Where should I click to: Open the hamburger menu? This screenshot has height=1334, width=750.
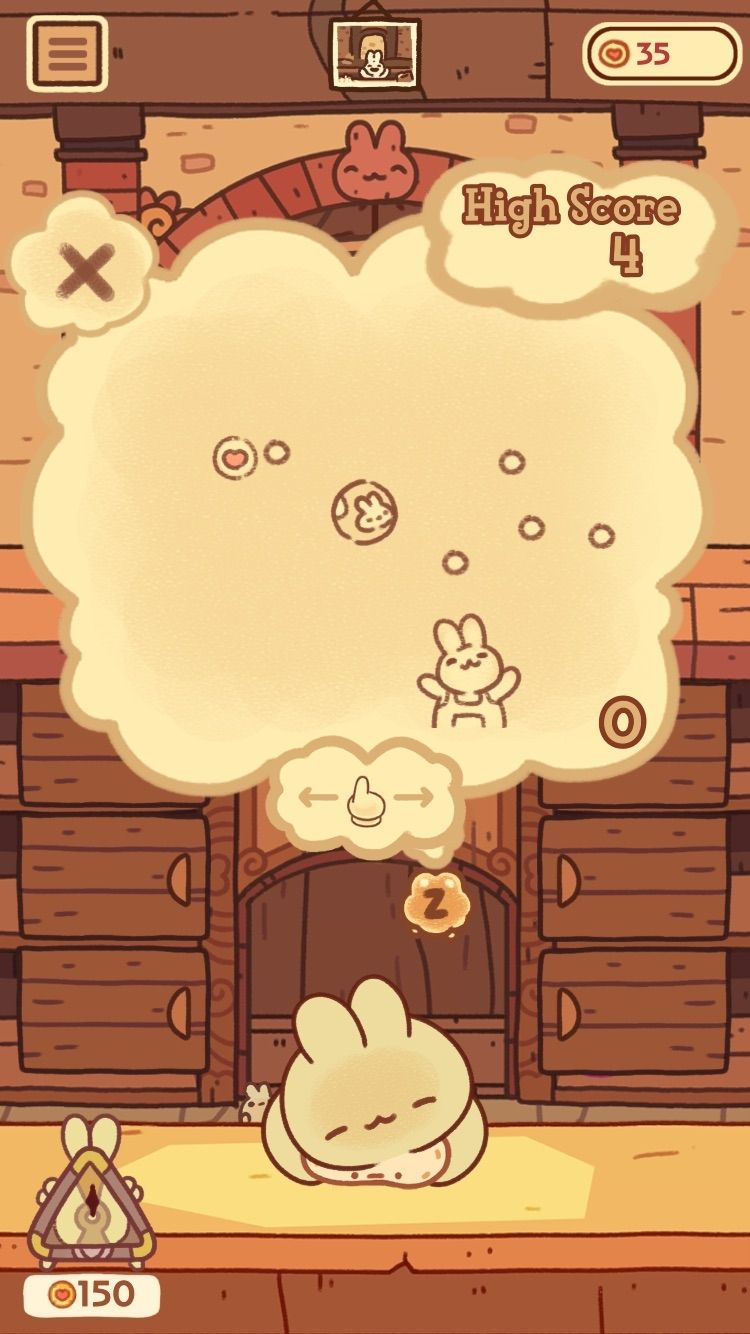(x=66, y=52)
